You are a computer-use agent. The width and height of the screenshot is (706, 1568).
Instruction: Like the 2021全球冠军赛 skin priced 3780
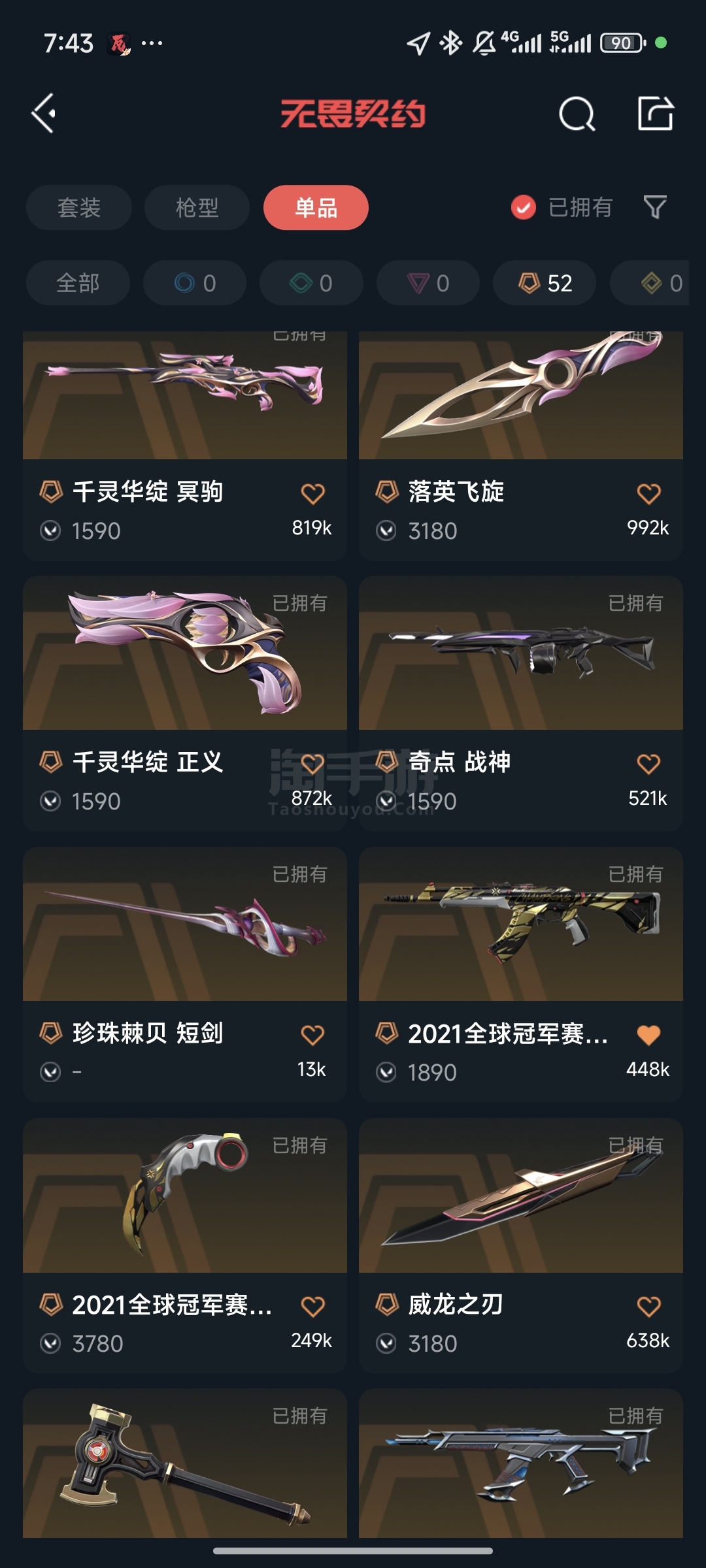pyautogui.click(x=312, y=1306)
